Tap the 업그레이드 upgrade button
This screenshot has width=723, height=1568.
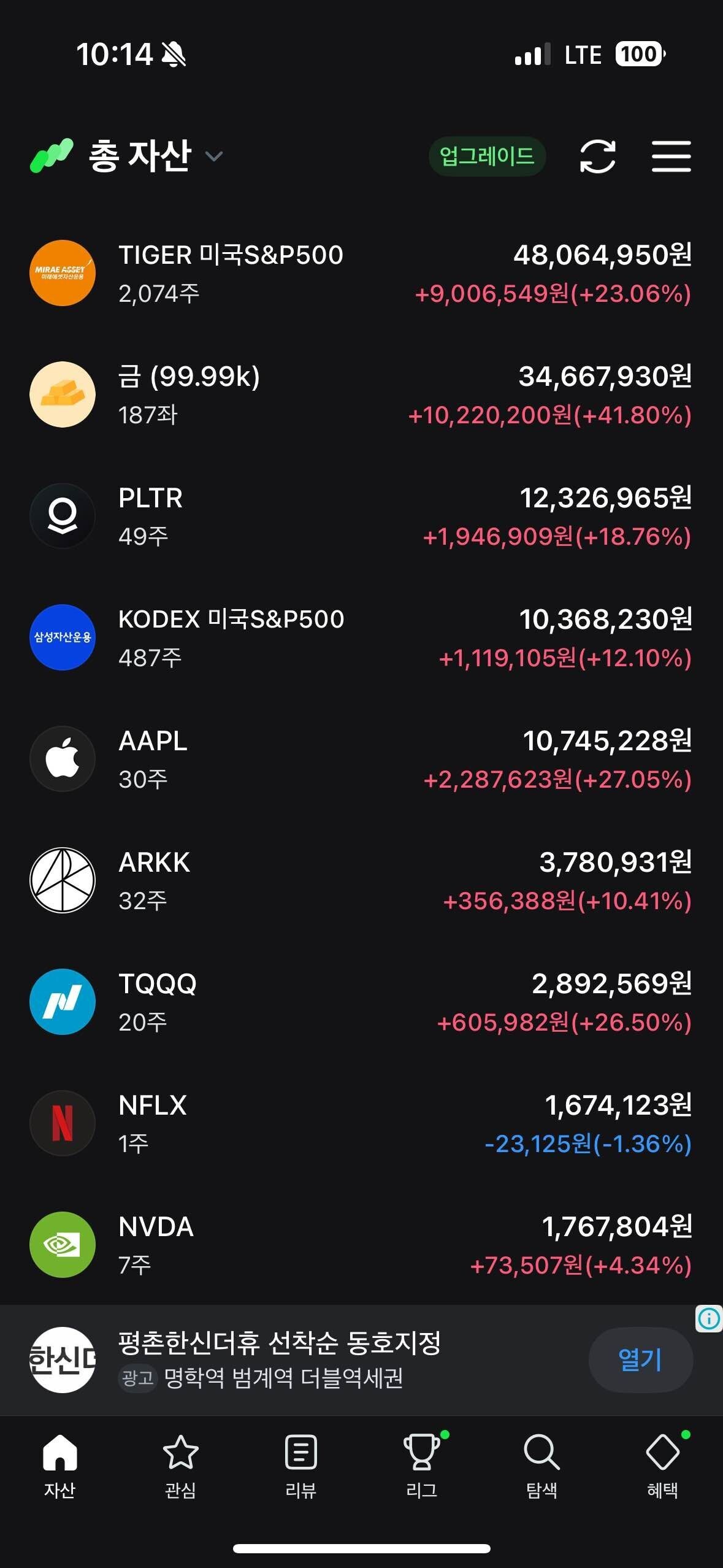pyautogui.click(x=487, y=156)
